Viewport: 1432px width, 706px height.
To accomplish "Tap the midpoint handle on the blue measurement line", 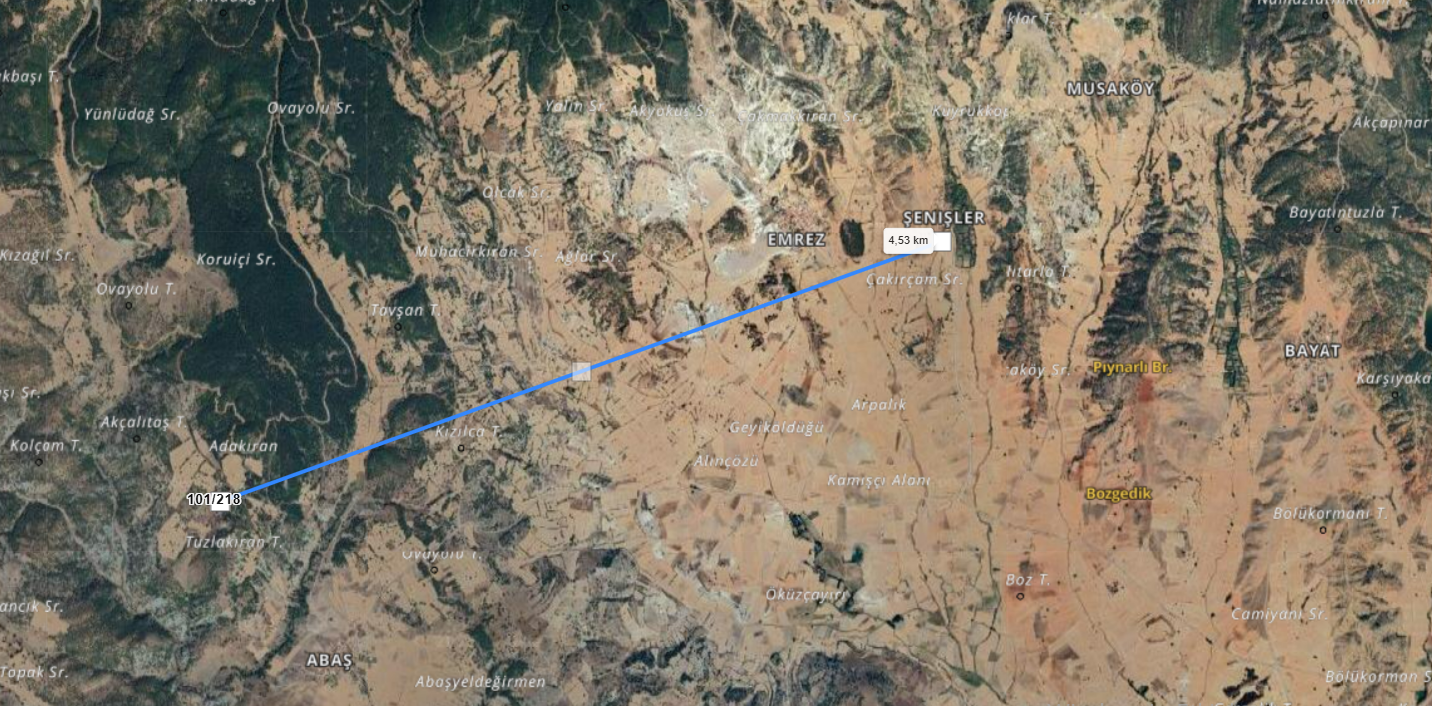I will pos(582,372).
